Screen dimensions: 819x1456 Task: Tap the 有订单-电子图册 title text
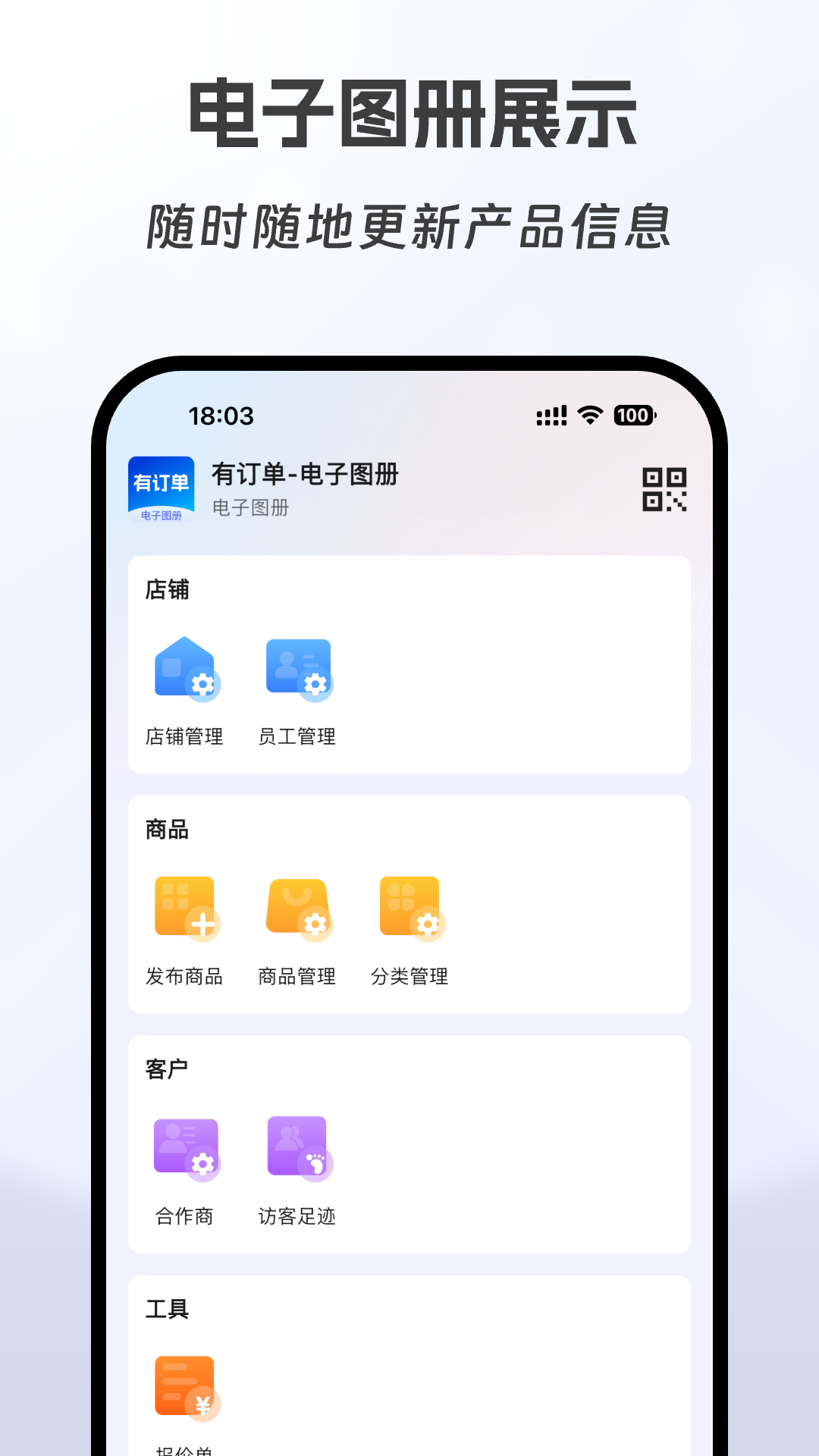pos(306,476)
